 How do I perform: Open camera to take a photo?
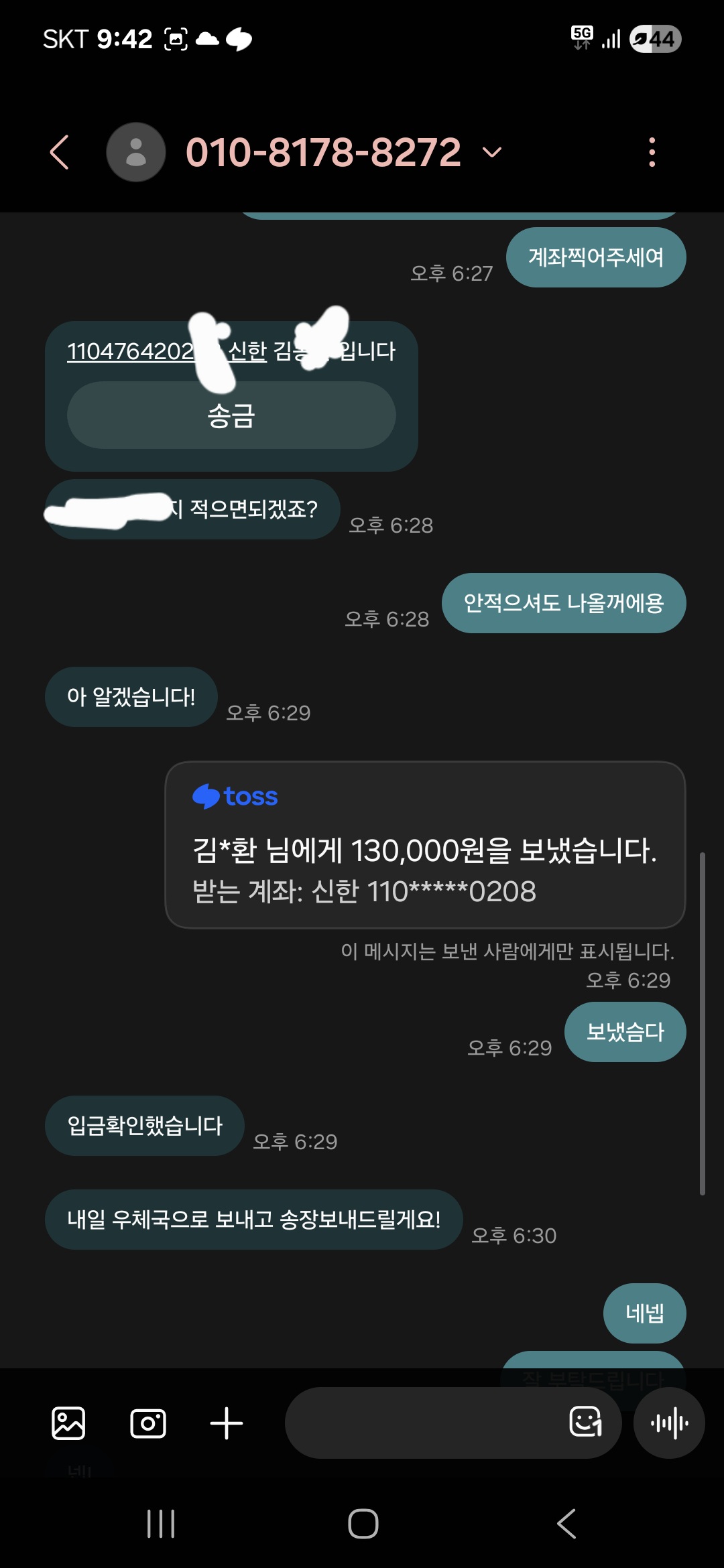point(147,1423)
